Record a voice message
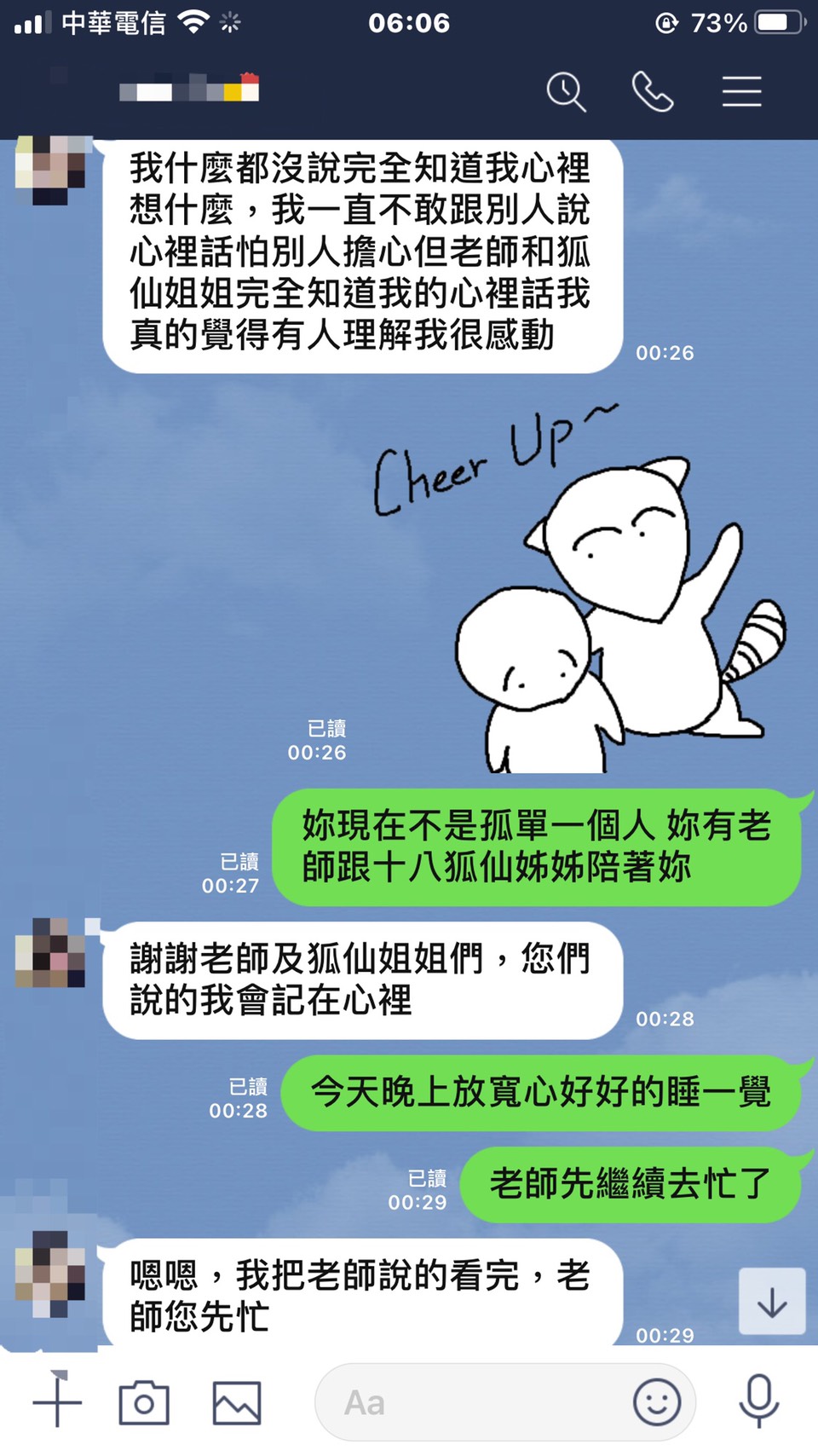Screen dimensions: 818x1456 click(758, 1401)
